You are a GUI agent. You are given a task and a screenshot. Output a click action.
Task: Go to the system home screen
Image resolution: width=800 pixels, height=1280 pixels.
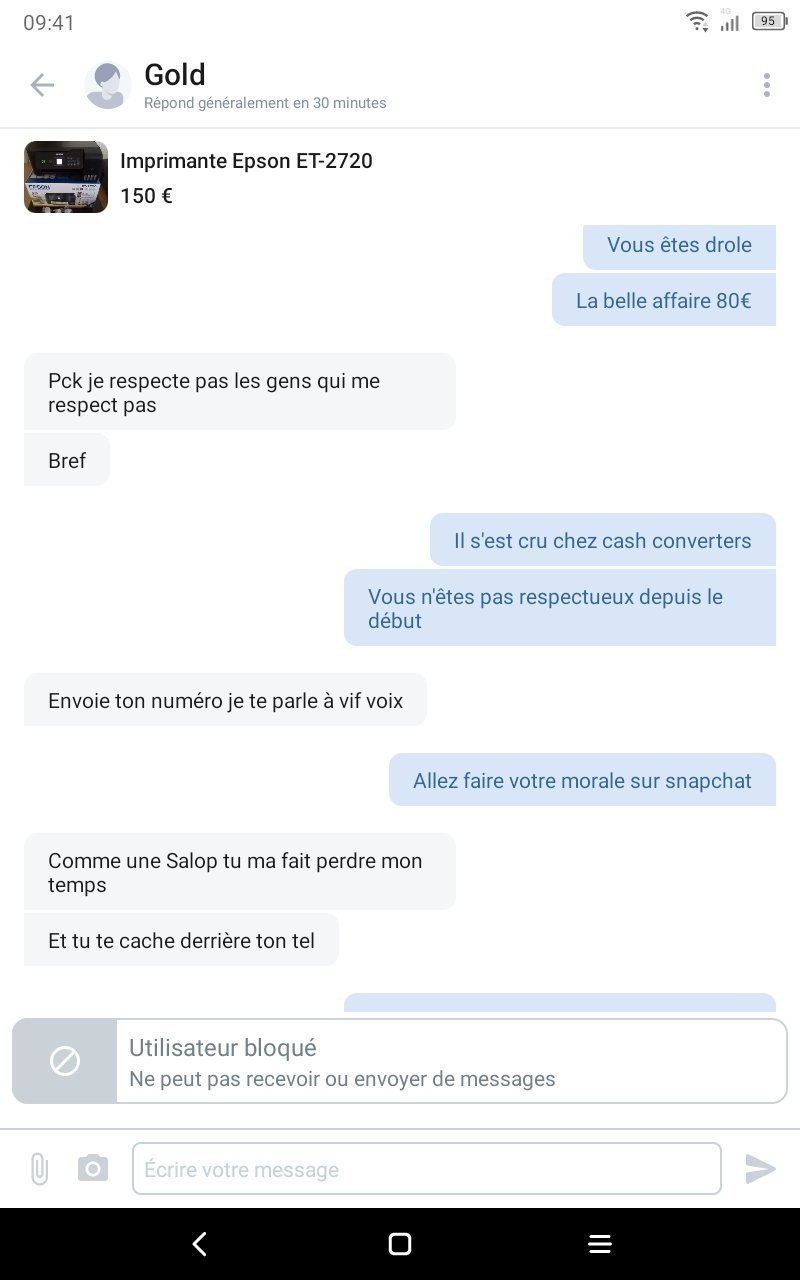pyautogui.click(x=400, y=1244)
